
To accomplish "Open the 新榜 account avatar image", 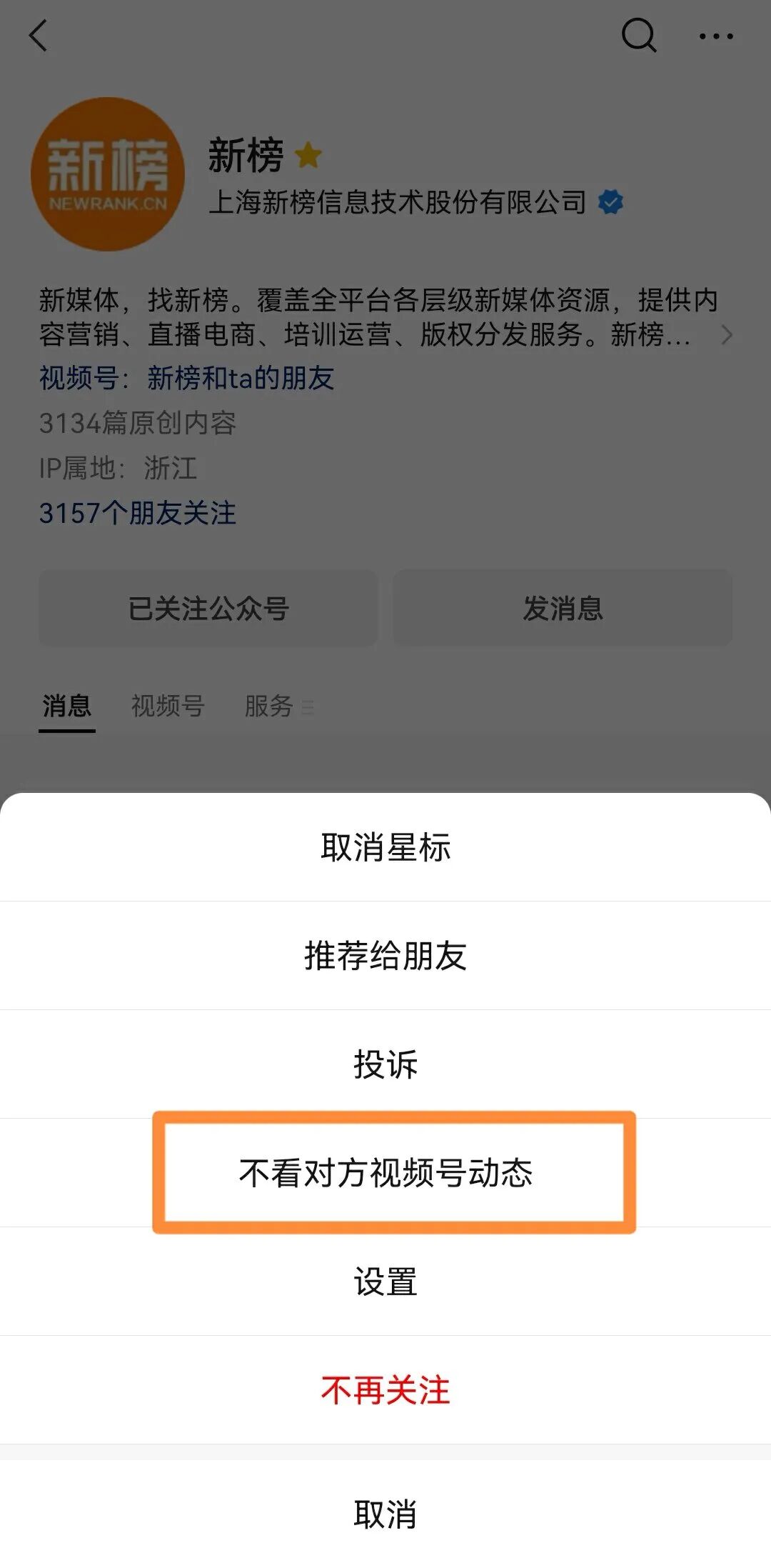I will pyautogui.click(x=108, y=171).
